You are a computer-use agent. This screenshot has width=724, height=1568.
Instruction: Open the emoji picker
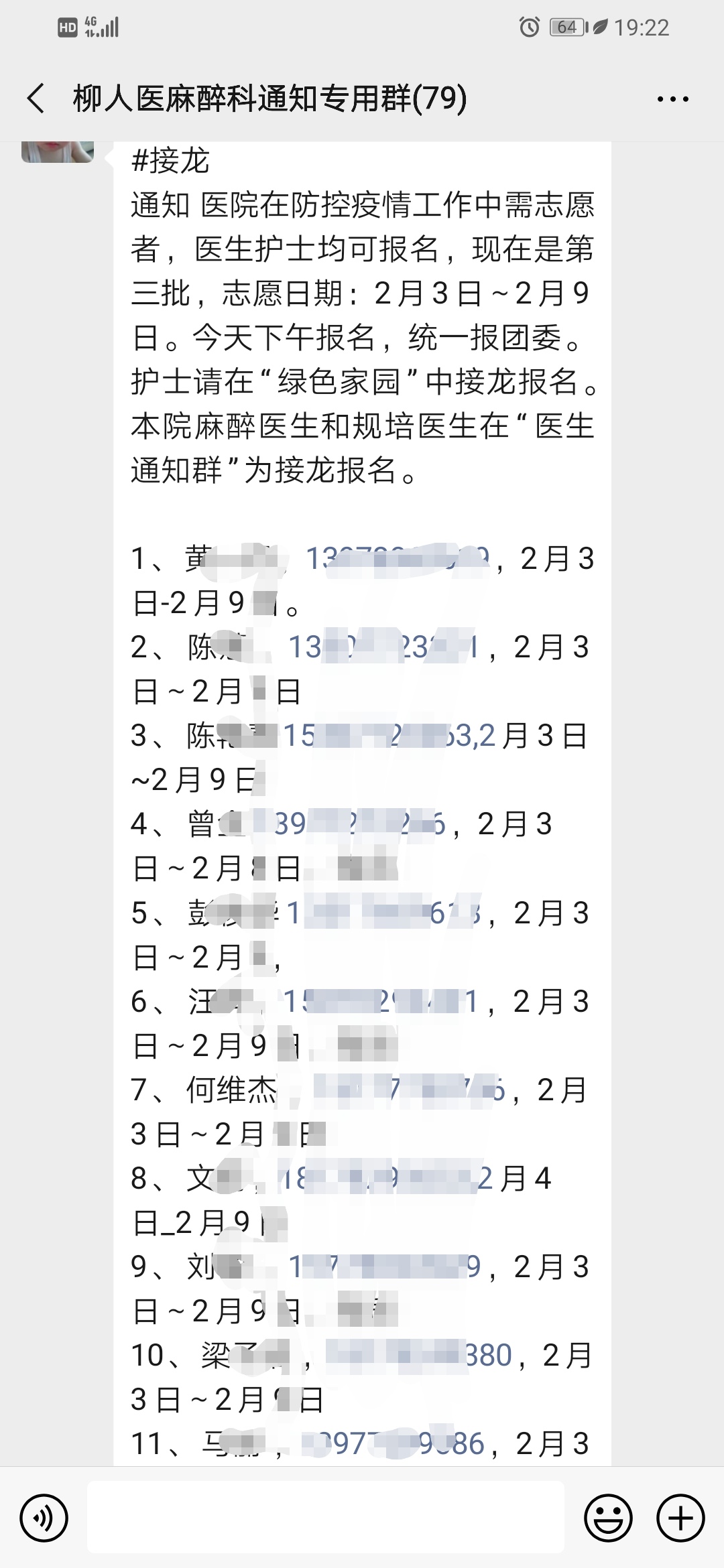pyautogui.click(x=608, y=1518)
